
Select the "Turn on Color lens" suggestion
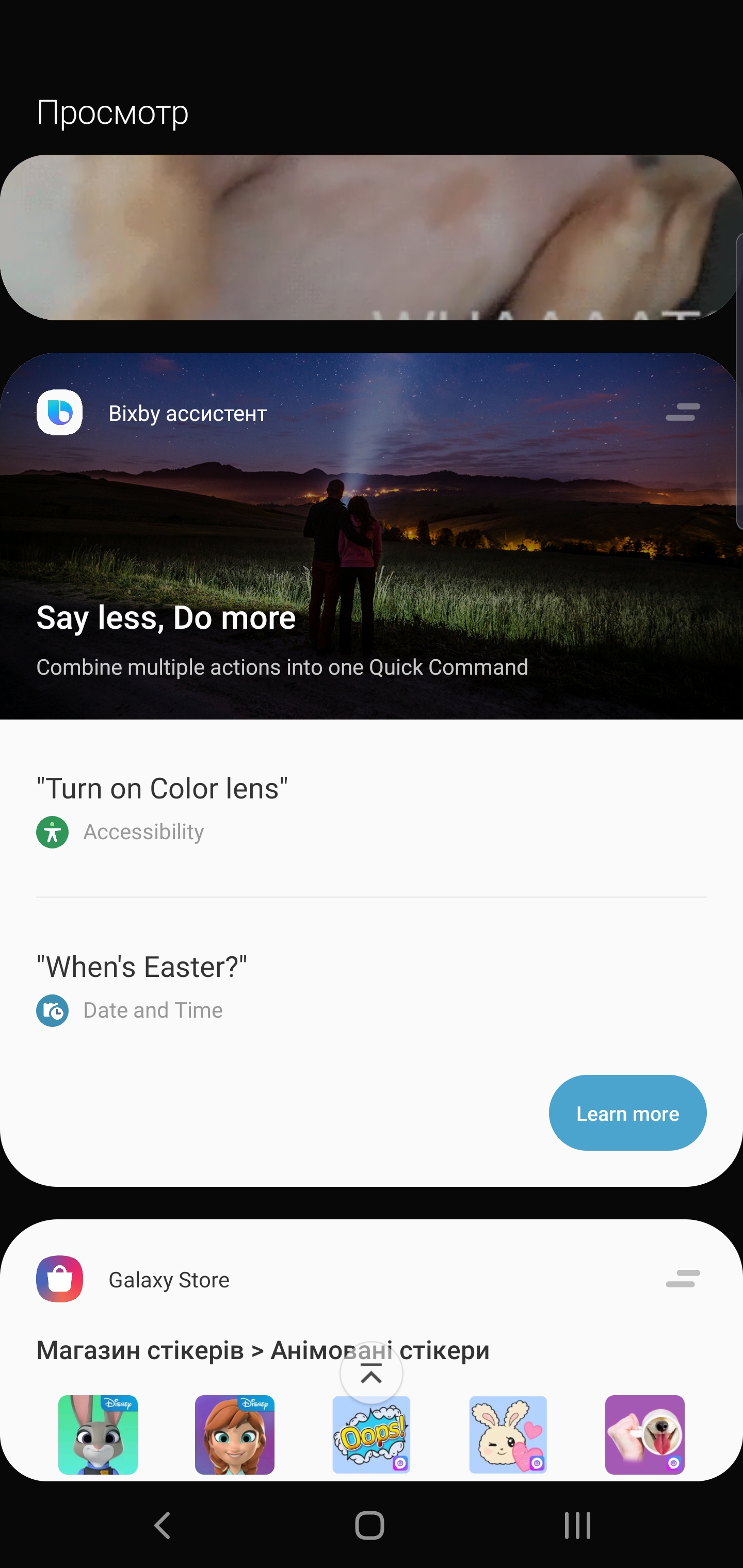tap(162, 789)
